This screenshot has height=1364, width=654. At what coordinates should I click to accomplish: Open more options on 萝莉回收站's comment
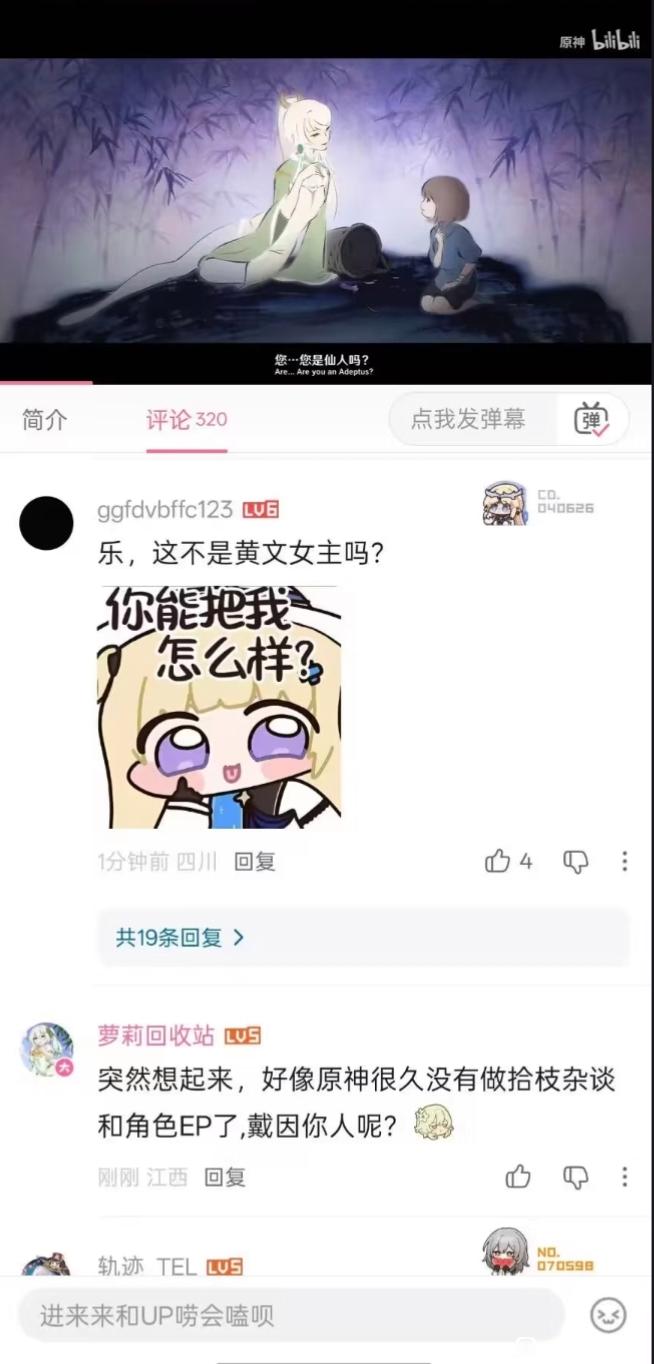tap(624, 1177)
